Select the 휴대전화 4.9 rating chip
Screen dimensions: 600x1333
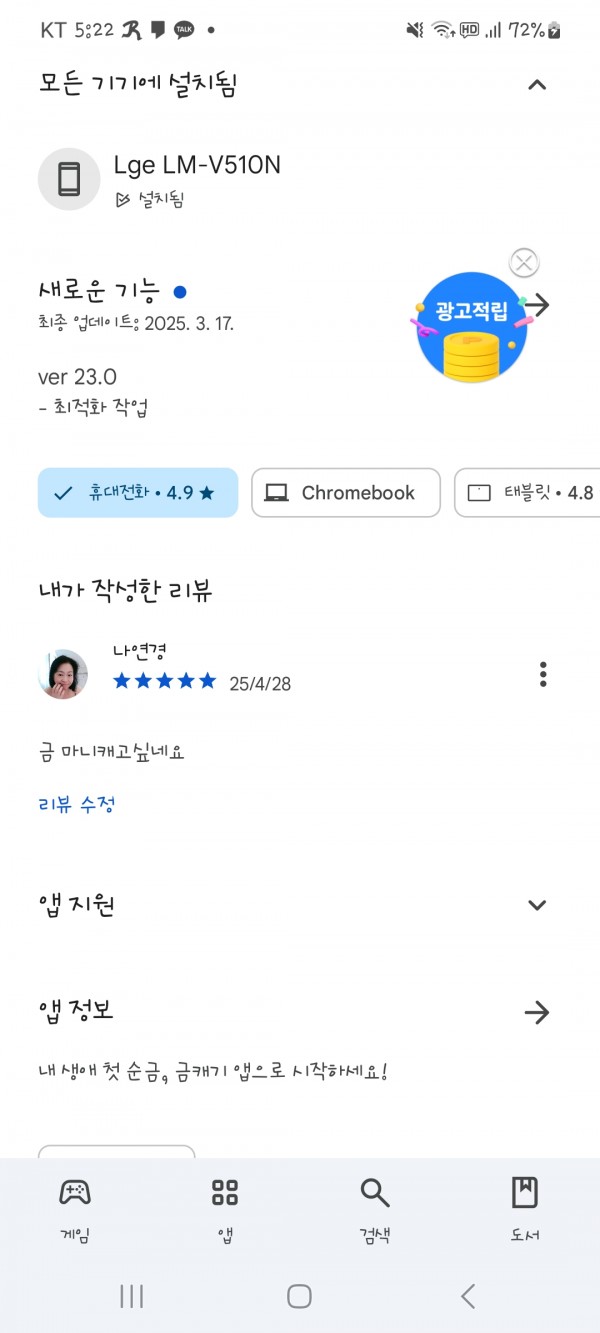pyautogui.click(x=138, y=493)
